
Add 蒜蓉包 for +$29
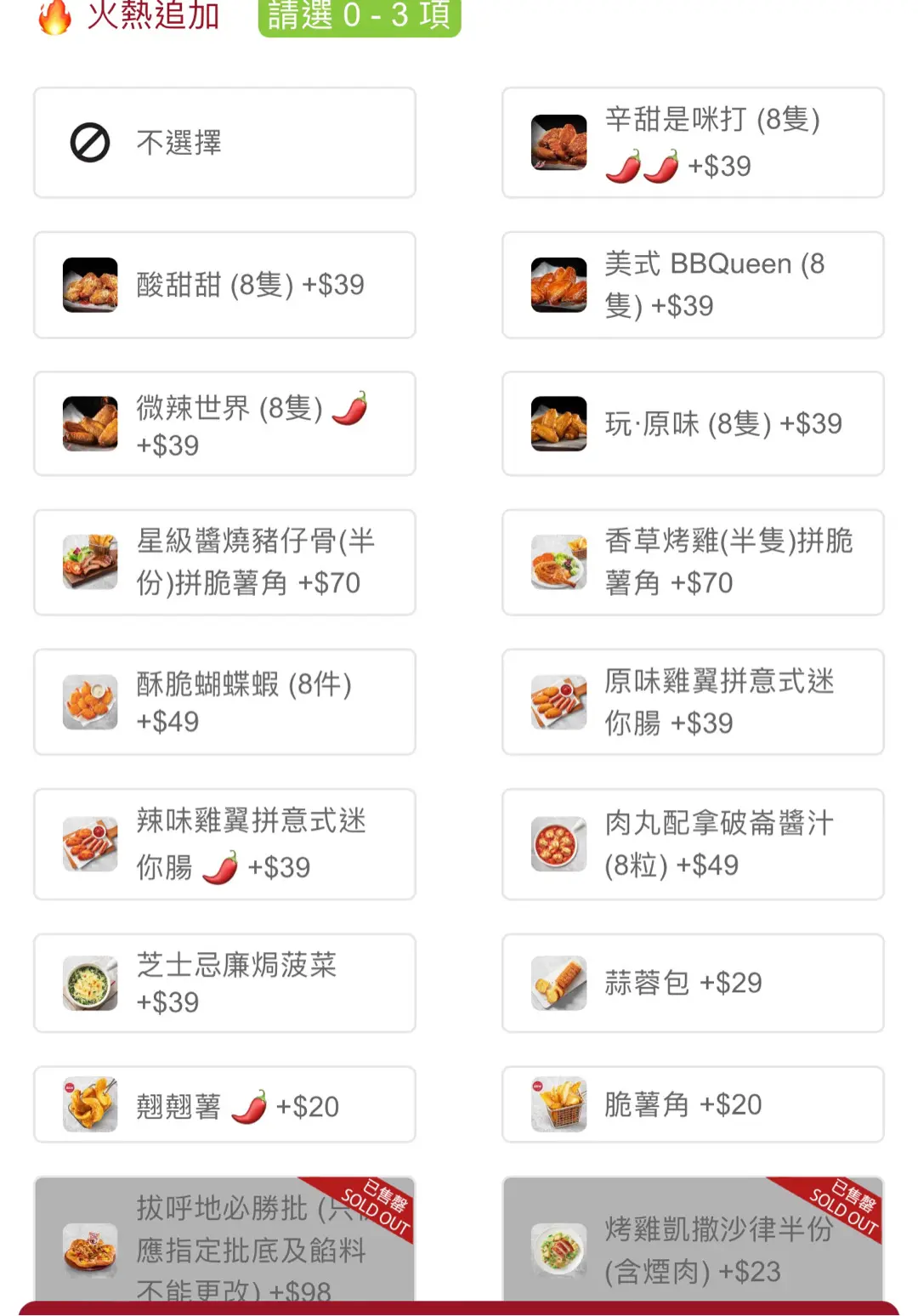pos(693,983)
